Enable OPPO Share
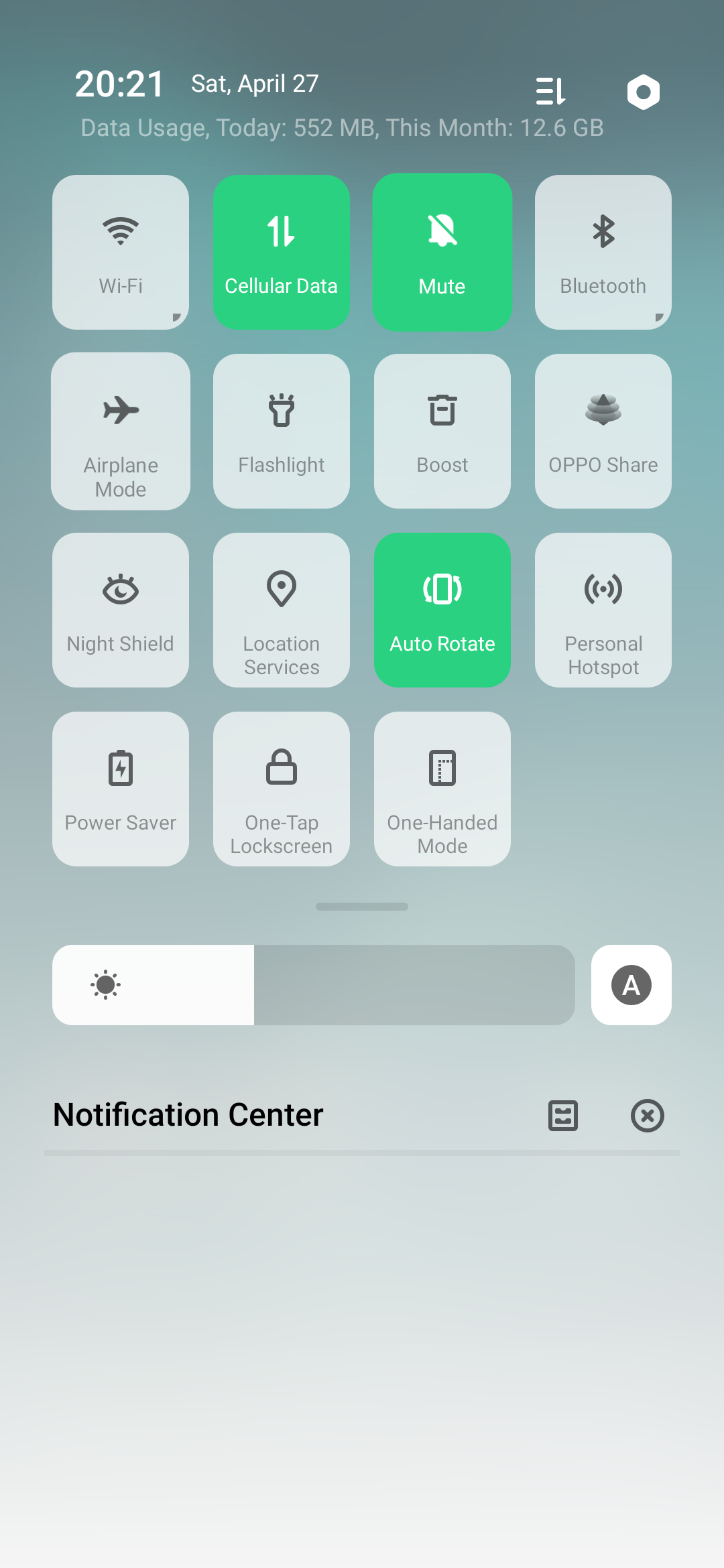724x1568 pixels. click(603, 431)
